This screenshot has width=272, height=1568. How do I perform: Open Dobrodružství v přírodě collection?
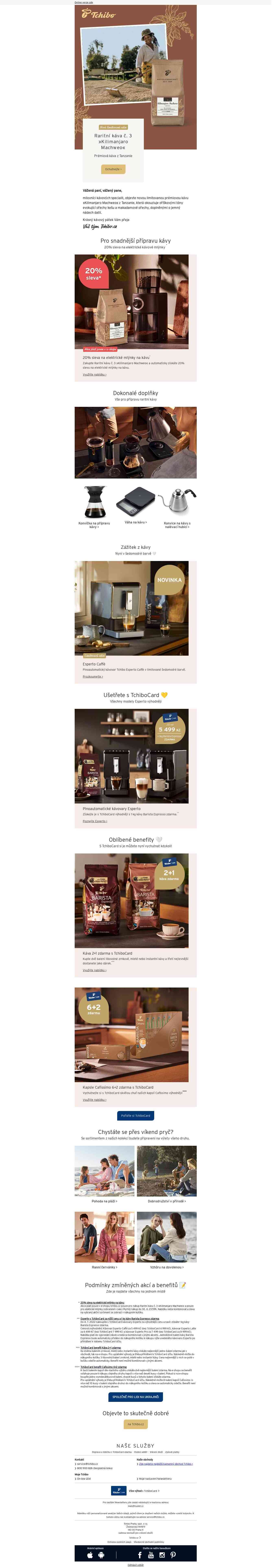(x=166, y=1201)
